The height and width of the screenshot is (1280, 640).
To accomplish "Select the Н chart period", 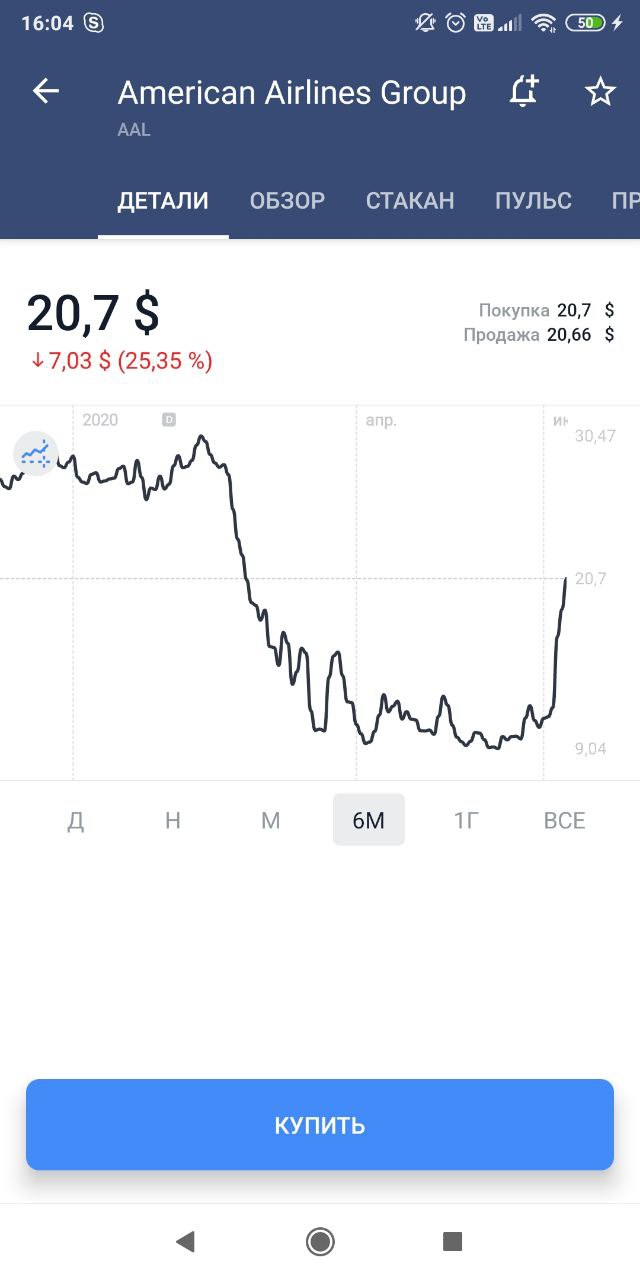I will (173, 821).
